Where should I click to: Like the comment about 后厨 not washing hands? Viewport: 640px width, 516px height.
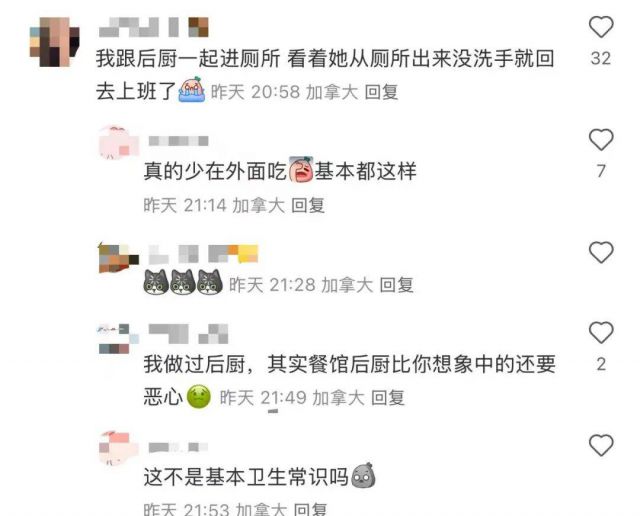600,27
